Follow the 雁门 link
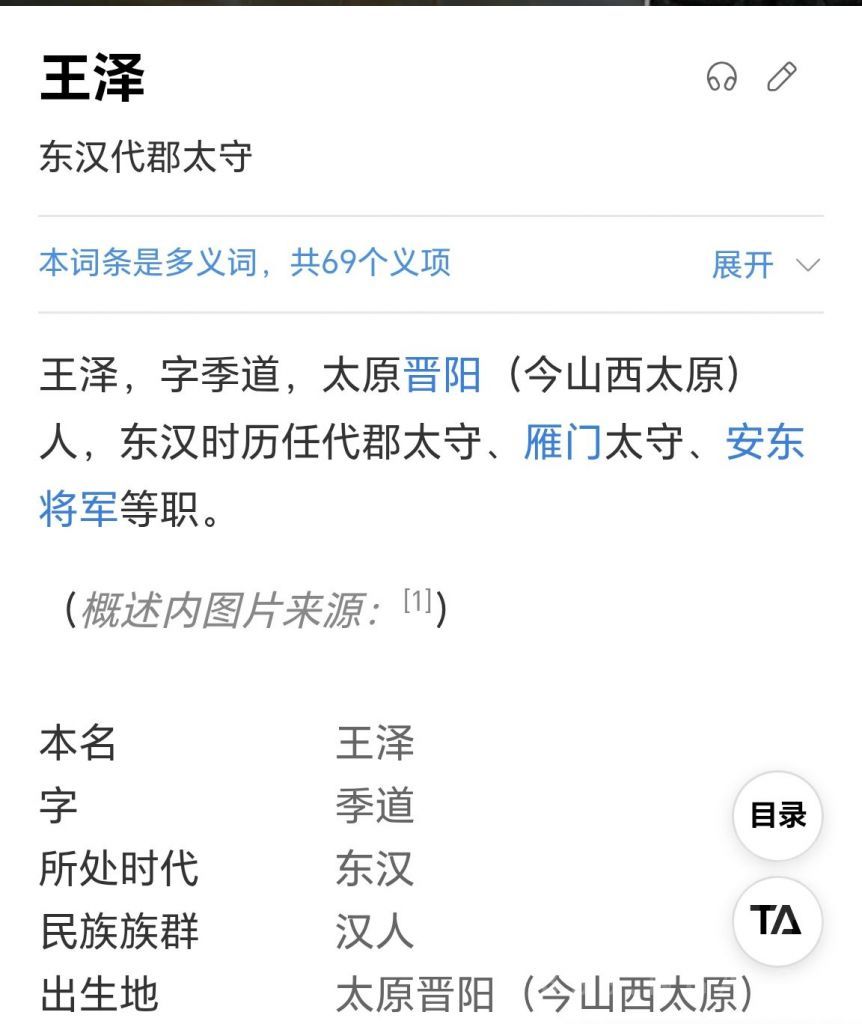 tap(563, 442)
